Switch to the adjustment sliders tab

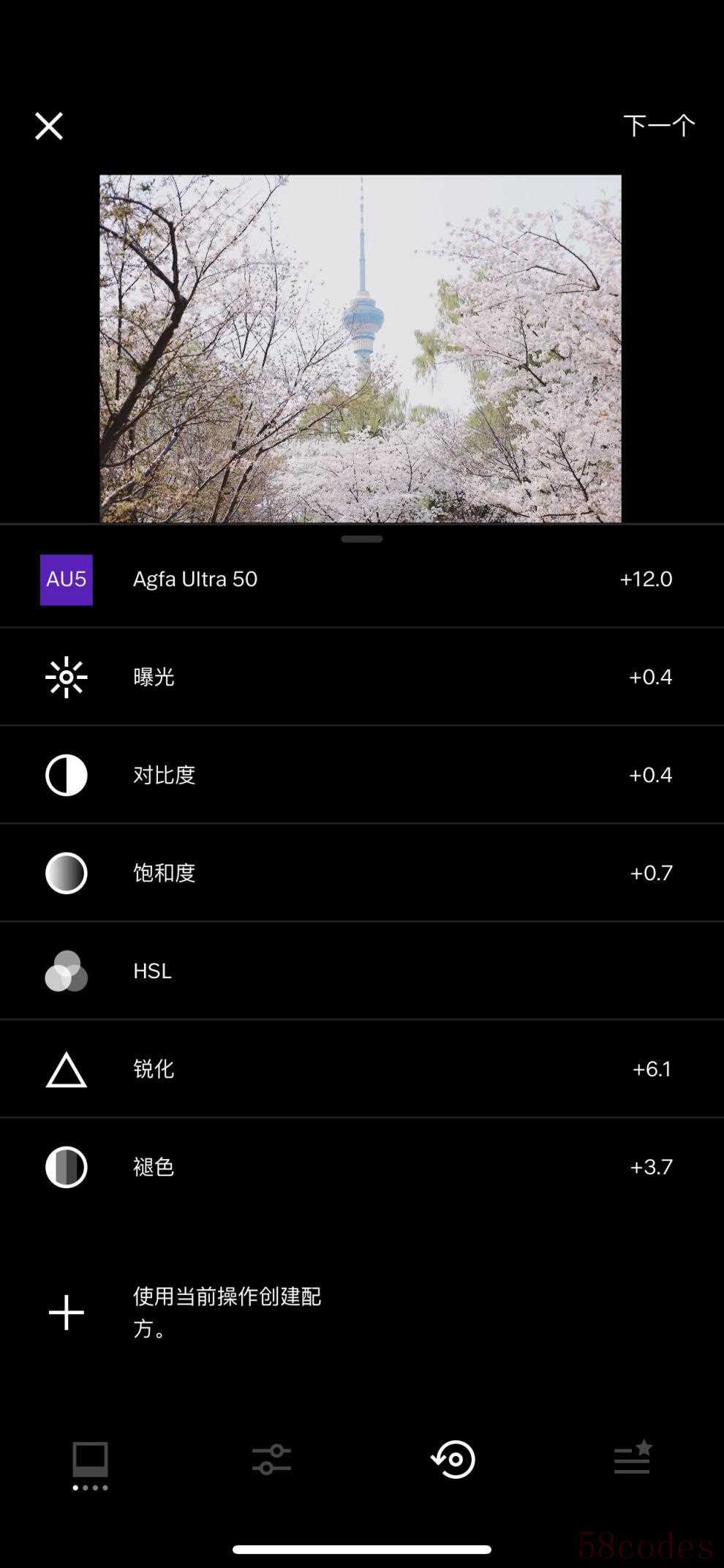pos(271,1460)
